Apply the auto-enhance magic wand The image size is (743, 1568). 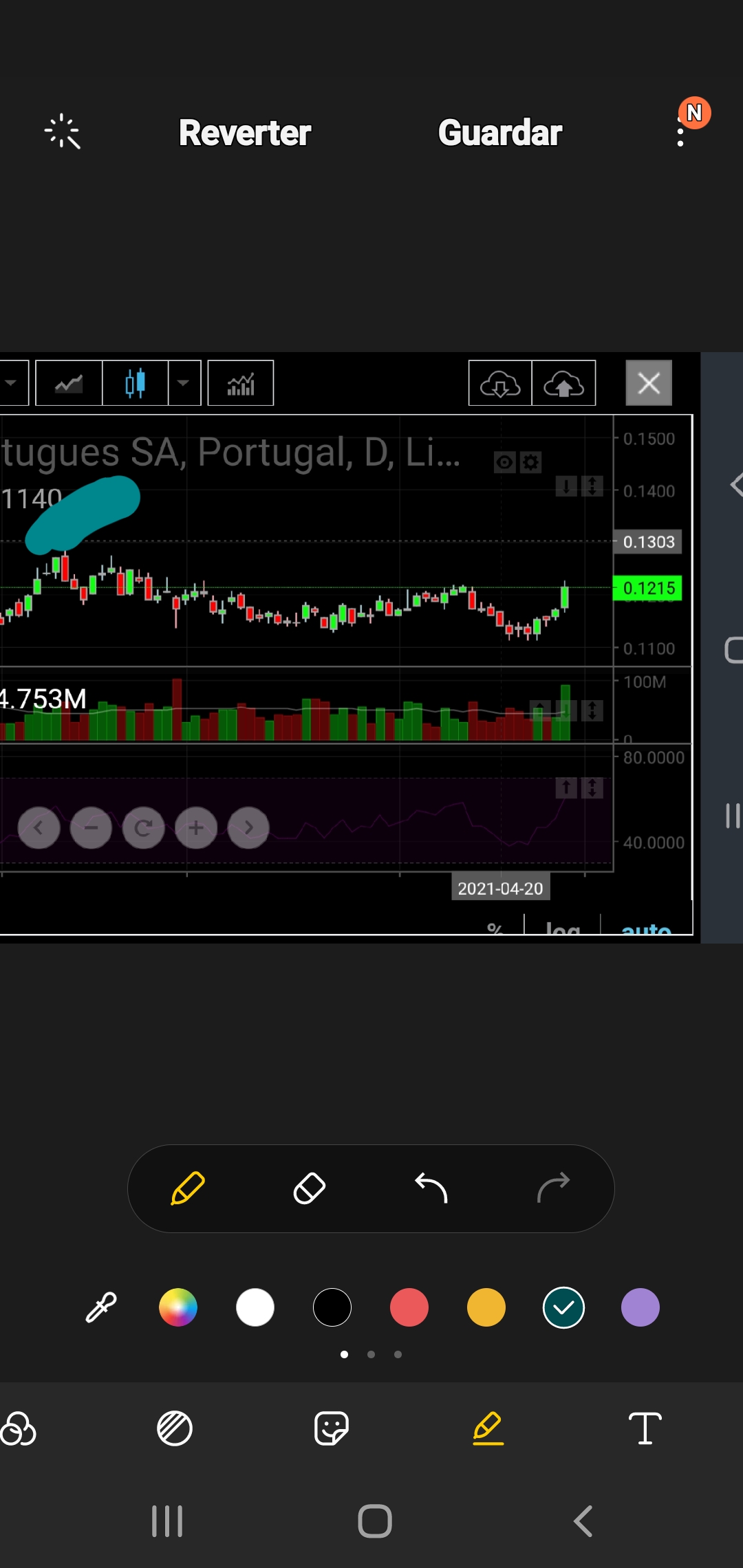click(63, 131)
